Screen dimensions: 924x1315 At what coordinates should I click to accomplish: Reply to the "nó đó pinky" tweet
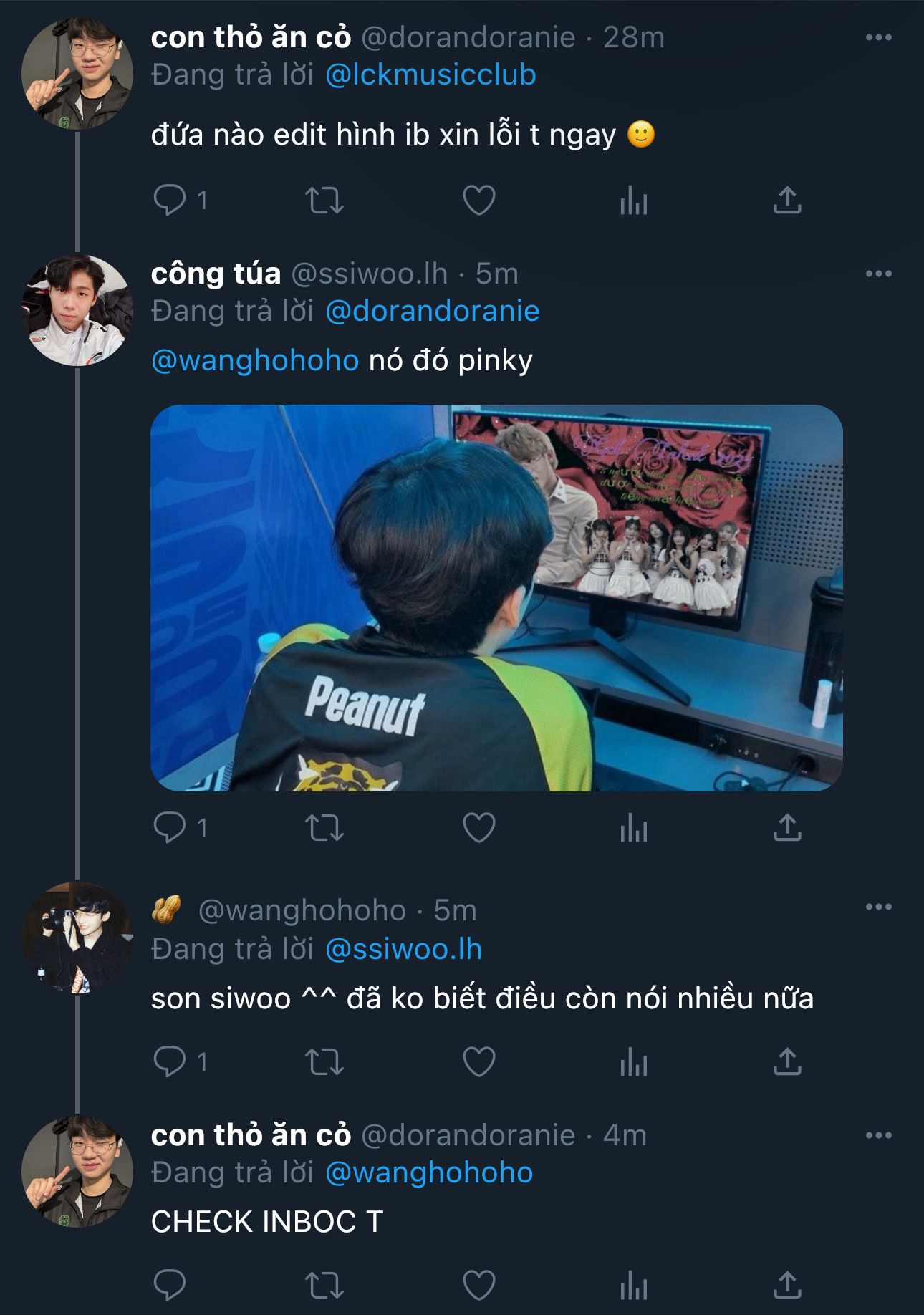click(x=170, y=827)
